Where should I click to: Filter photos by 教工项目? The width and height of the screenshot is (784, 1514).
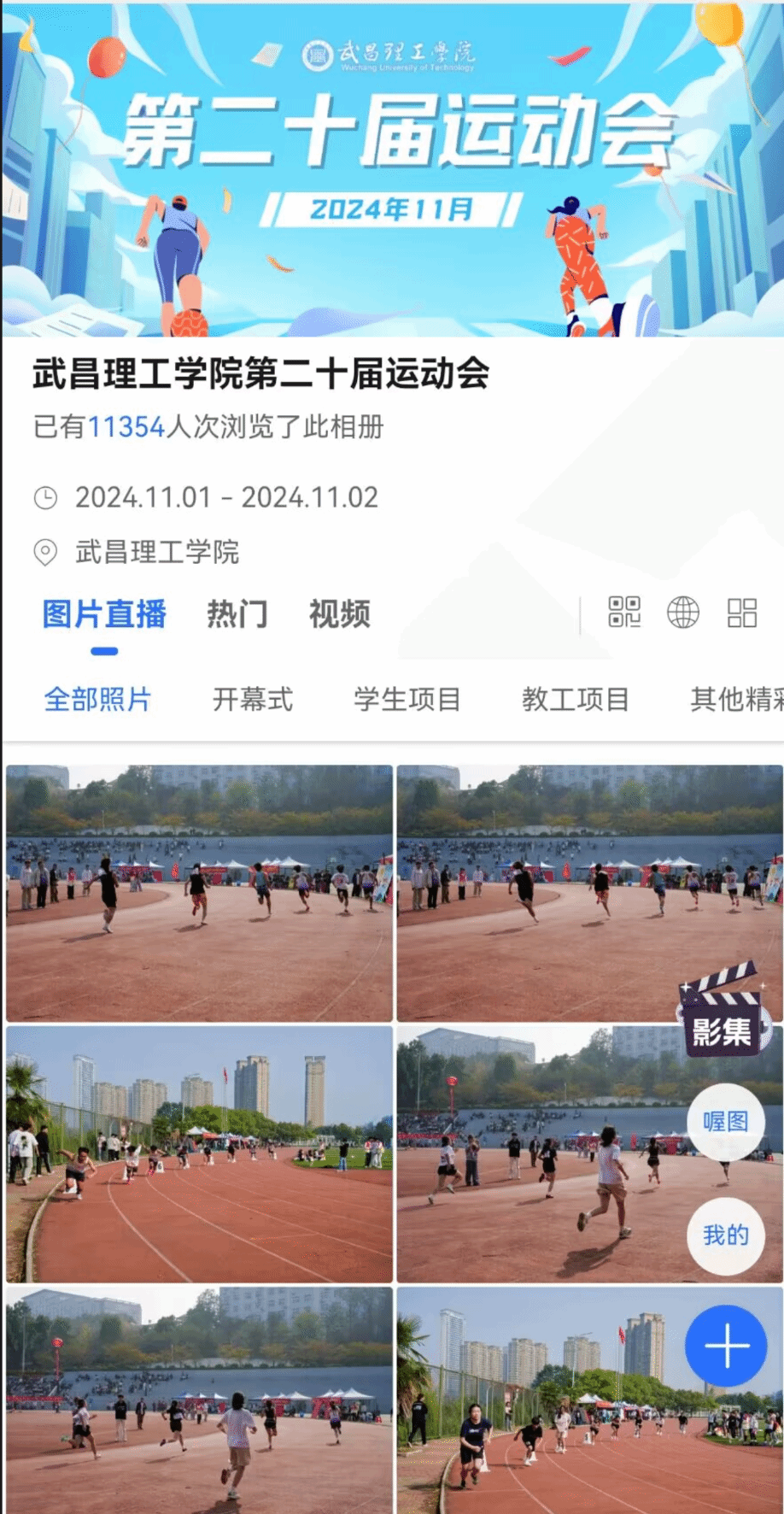click(575, 699)
